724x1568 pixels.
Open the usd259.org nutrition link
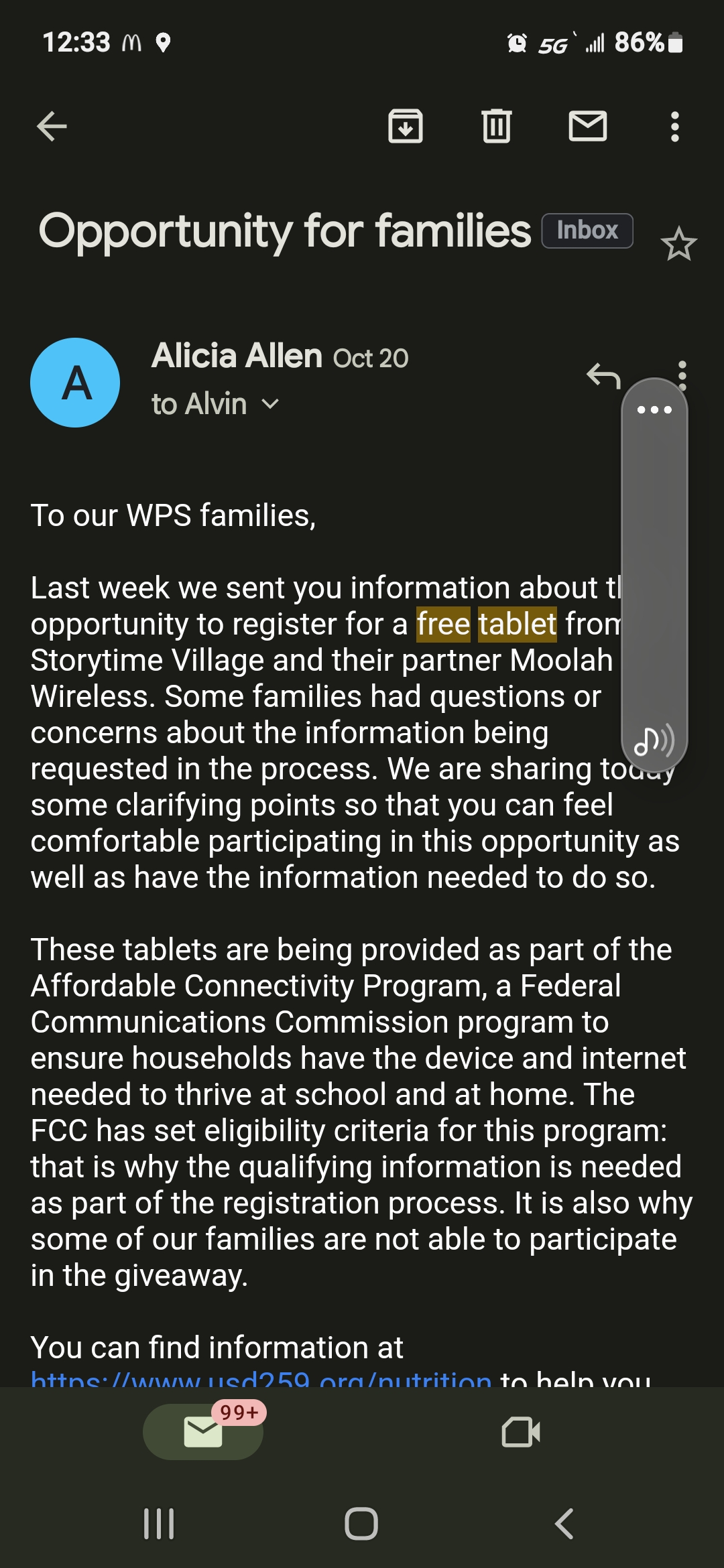(x=261, y=1379)
